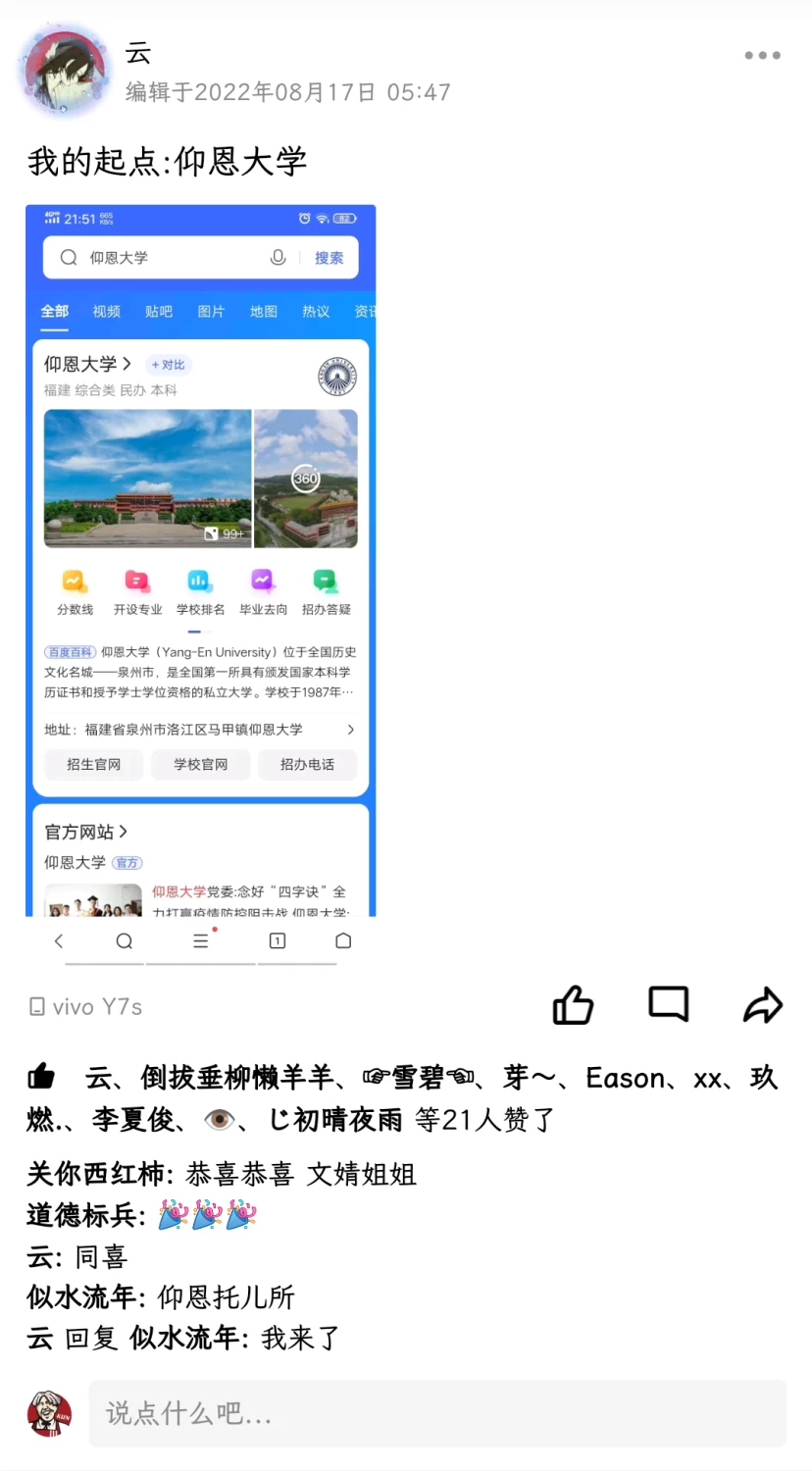Tap the thumbs-up like icon
The height and width of the screenshot is (1471, 812).
(573, 1004)
